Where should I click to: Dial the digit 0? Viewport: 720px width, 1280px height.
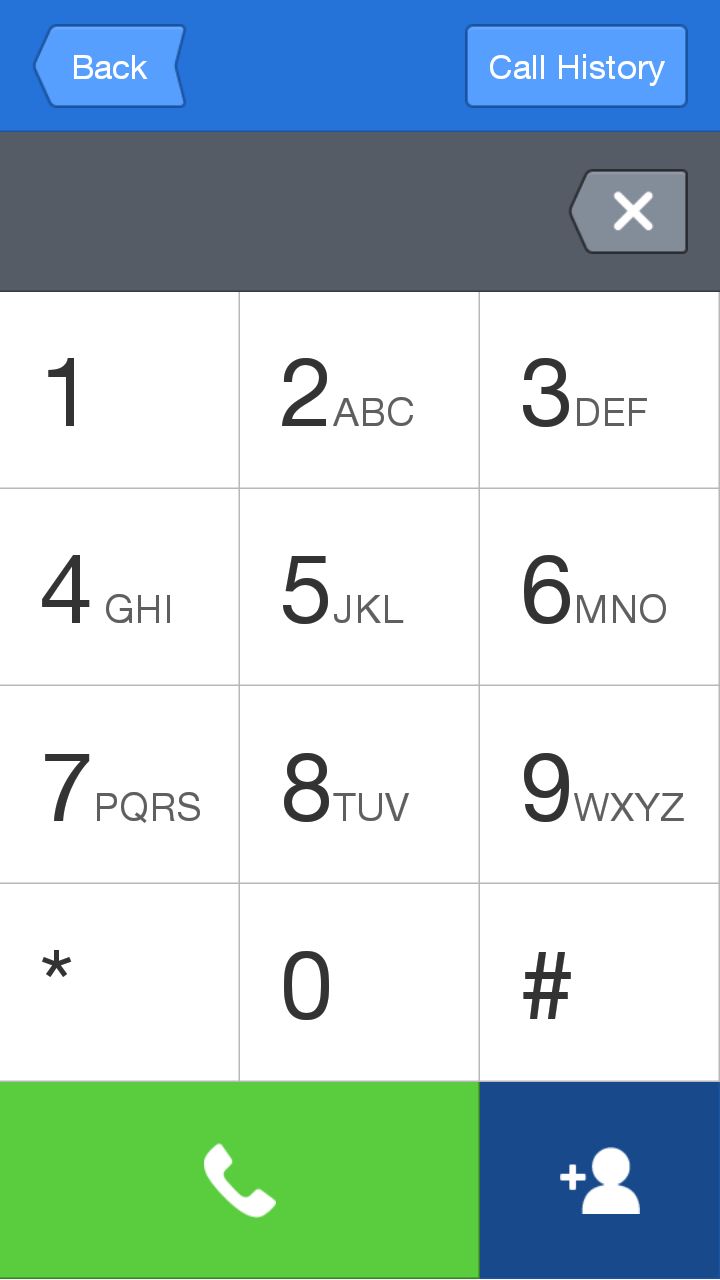(359, 982)
